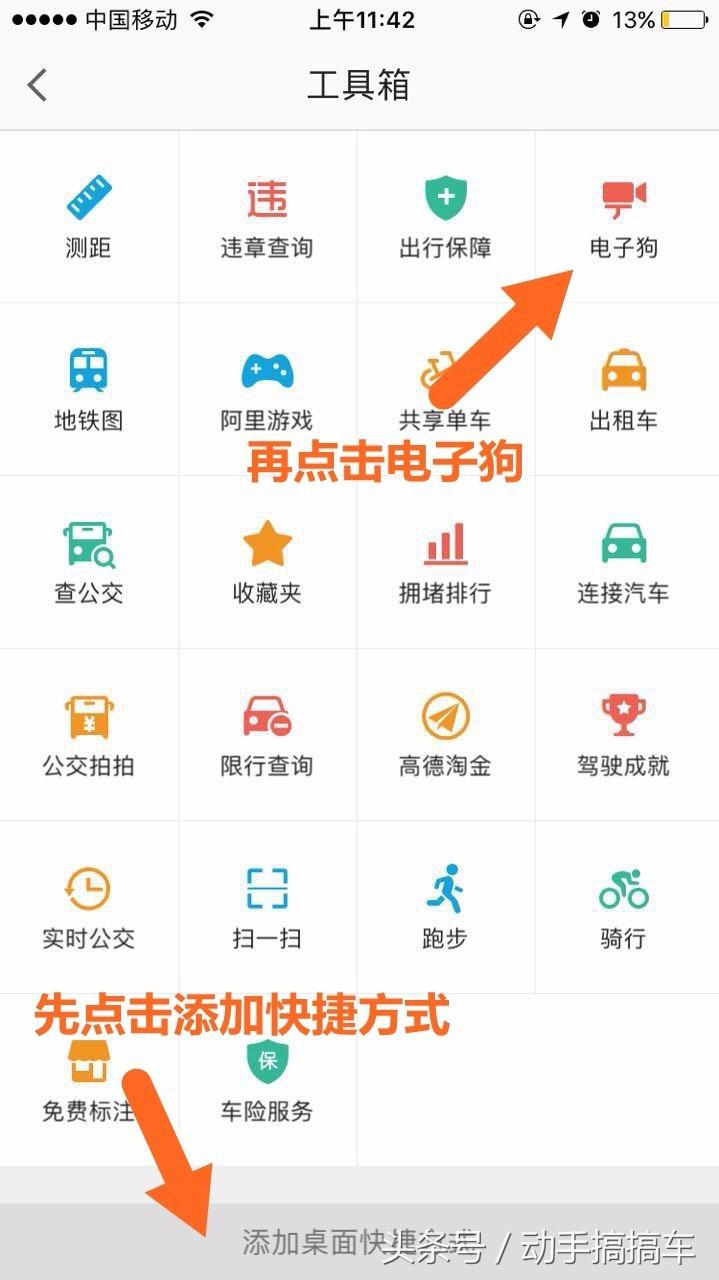Launch the 电子狗 tool

click(624, 216)
